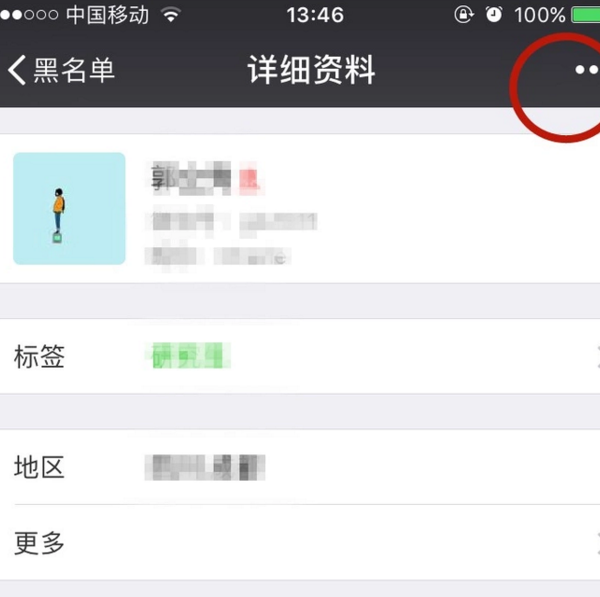
Task: Go back to 黑名单 list
Action: [62, 70]
